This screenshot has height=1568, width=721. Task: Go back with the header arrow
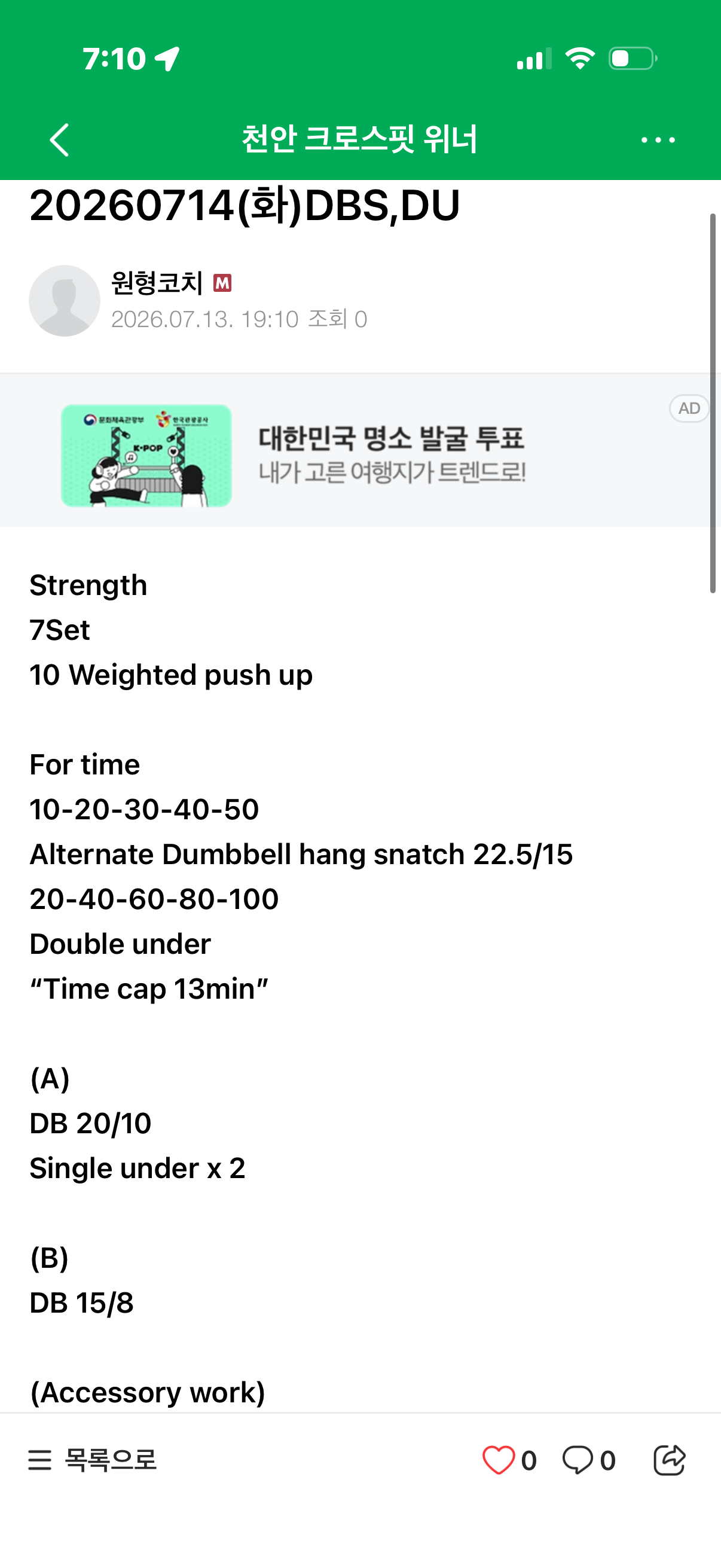(59, 140)
